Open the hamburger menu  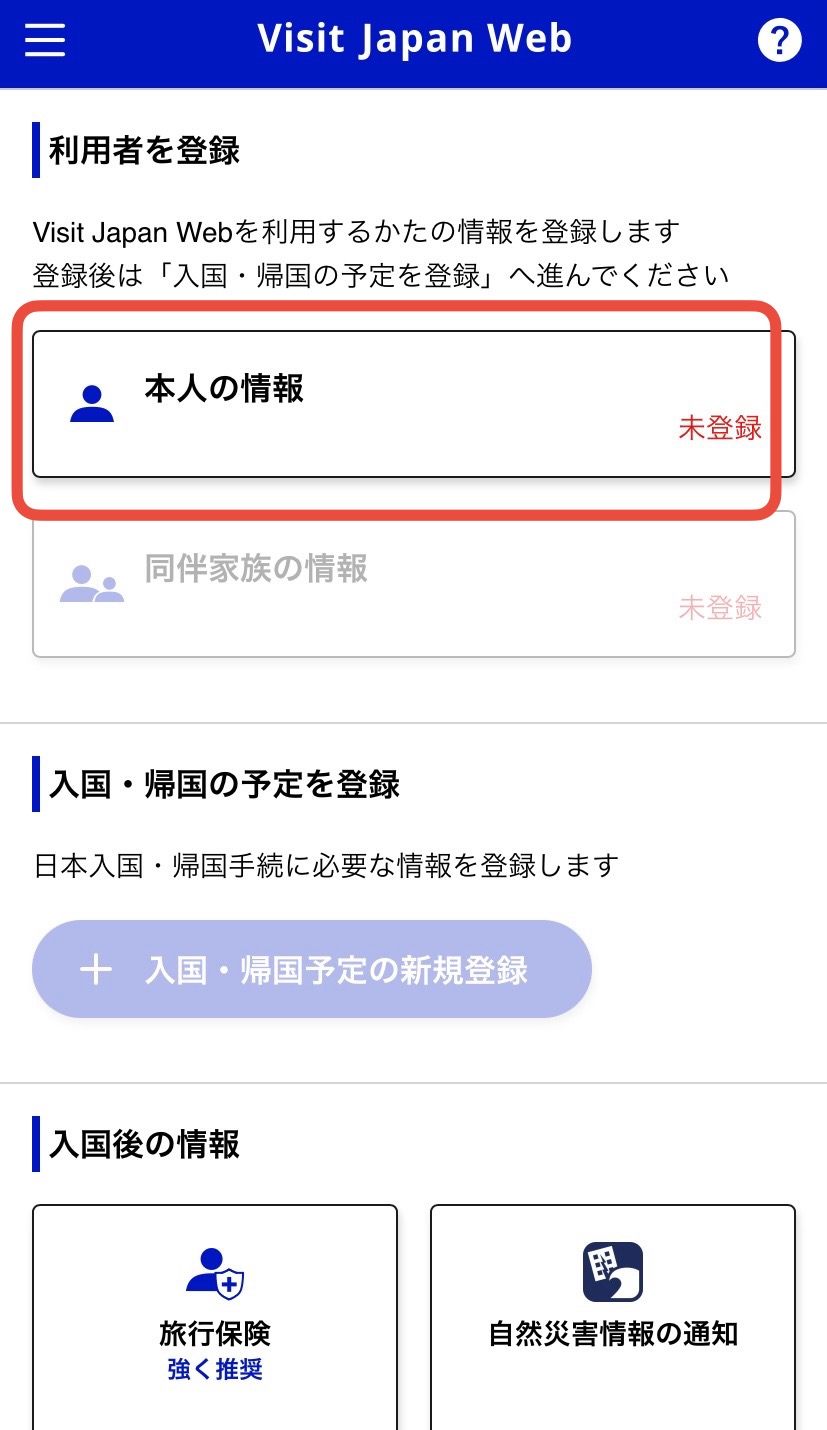(45, 40)
